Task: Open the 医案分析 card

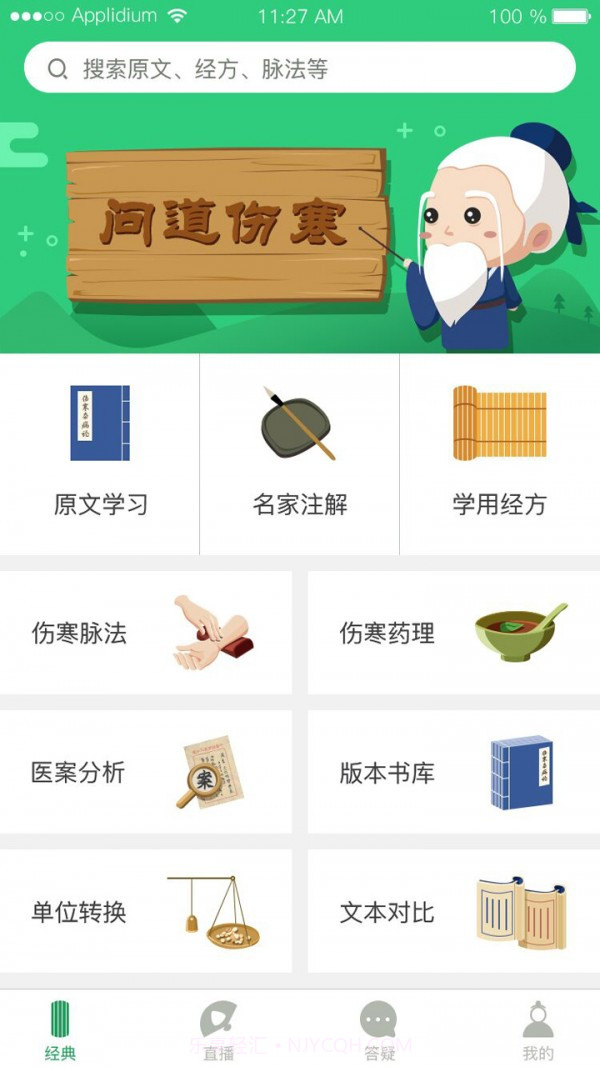Action: [x=146, y=772]
